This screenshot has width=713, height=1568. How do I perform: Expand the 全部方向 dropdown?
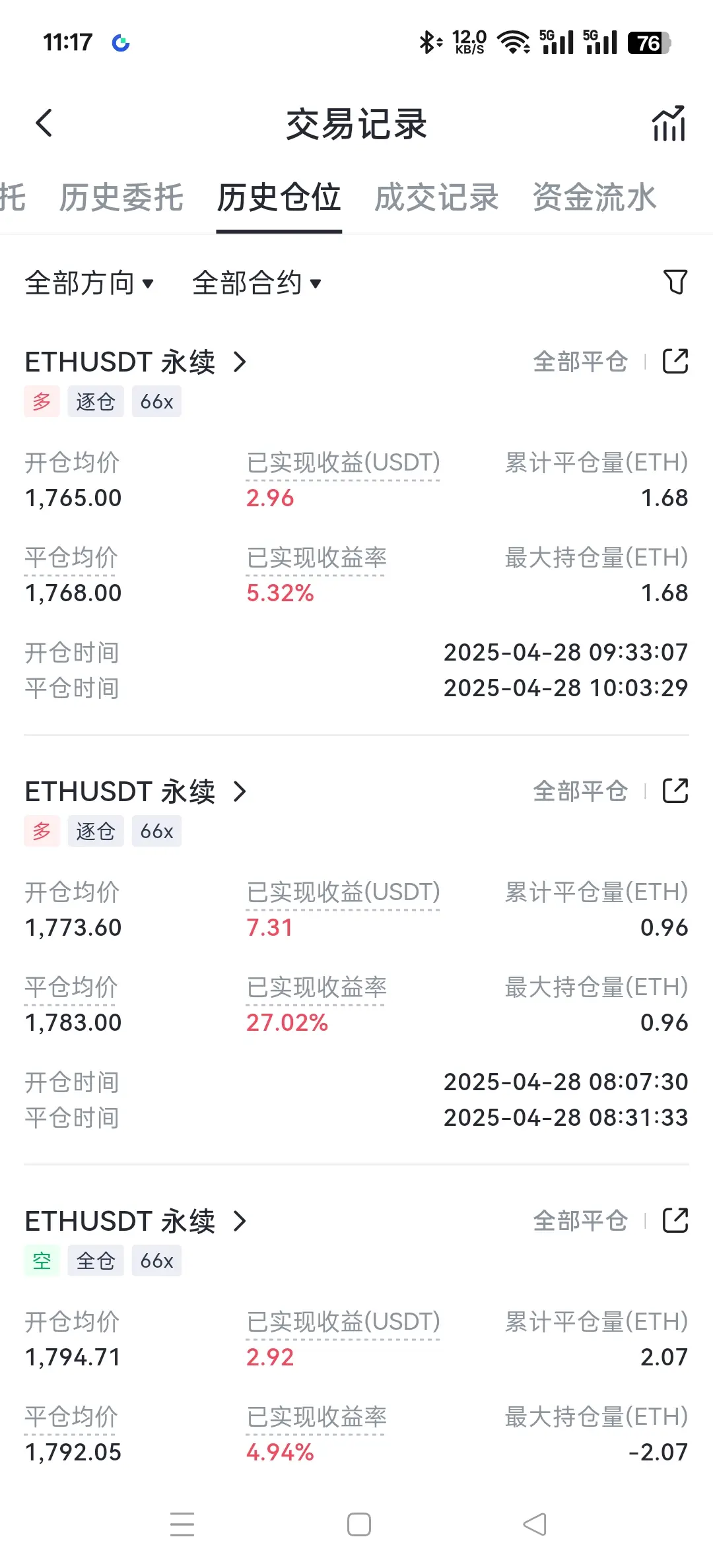(x=89, y=283)
